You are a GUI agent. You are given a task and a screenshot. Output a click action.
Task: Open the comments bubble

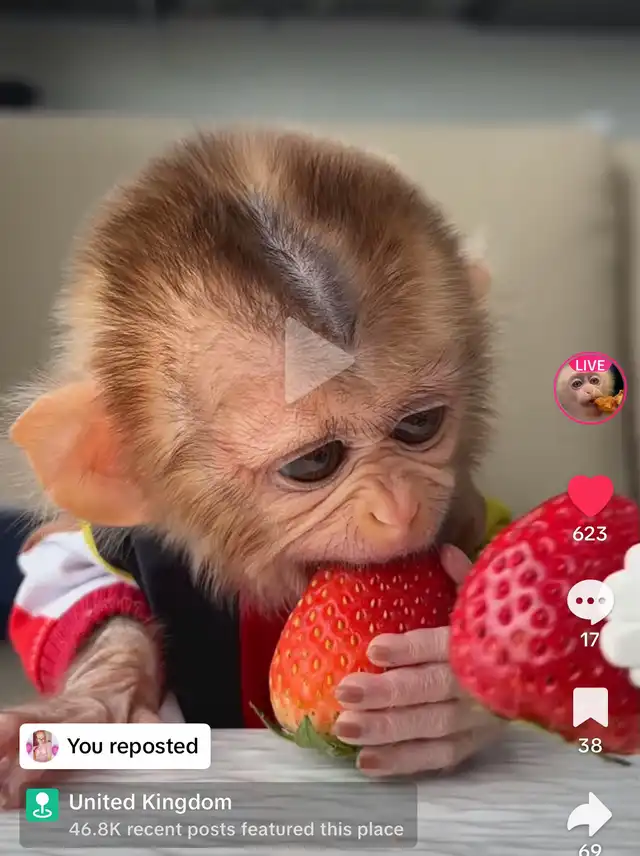pyautogui.click(x=590, y=601)
